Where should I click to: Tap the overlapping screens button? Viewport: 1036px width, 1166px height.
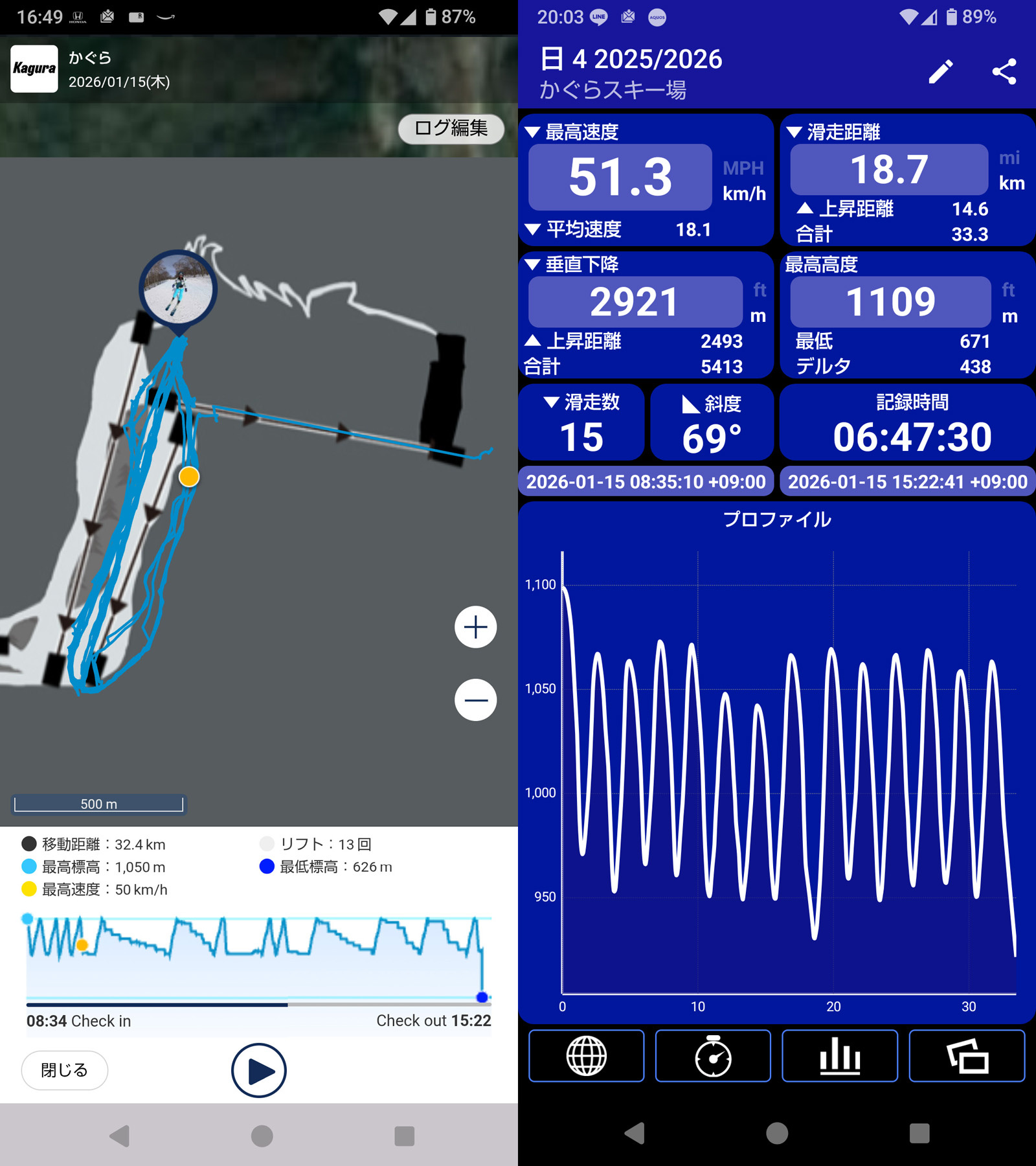(967, 1056)
